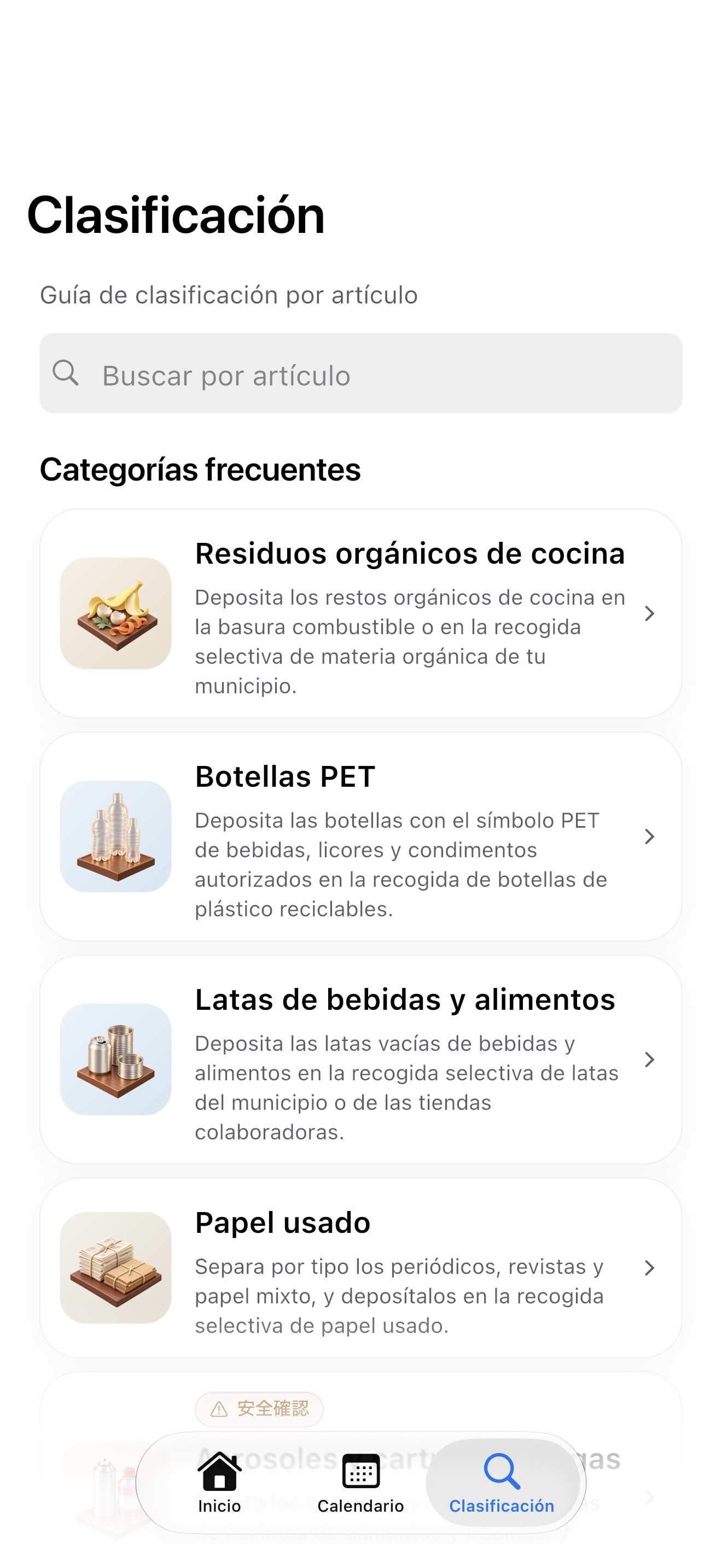
Task: Select Latas de bebidas y alimentos card
Action: click(x=360, y=1059)
